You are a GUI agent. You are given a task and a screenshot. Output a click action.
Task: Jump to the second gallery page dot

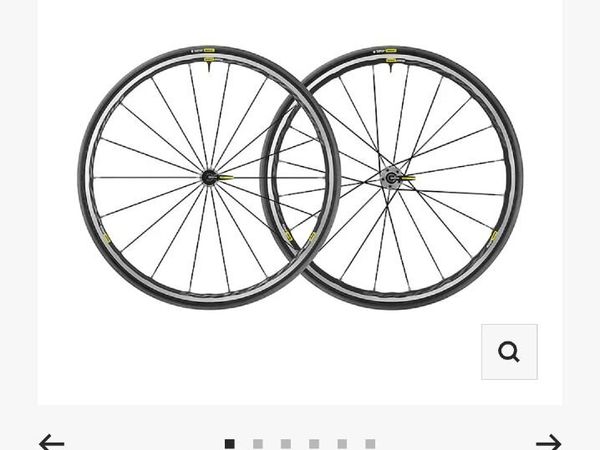(x=258, y=444)
